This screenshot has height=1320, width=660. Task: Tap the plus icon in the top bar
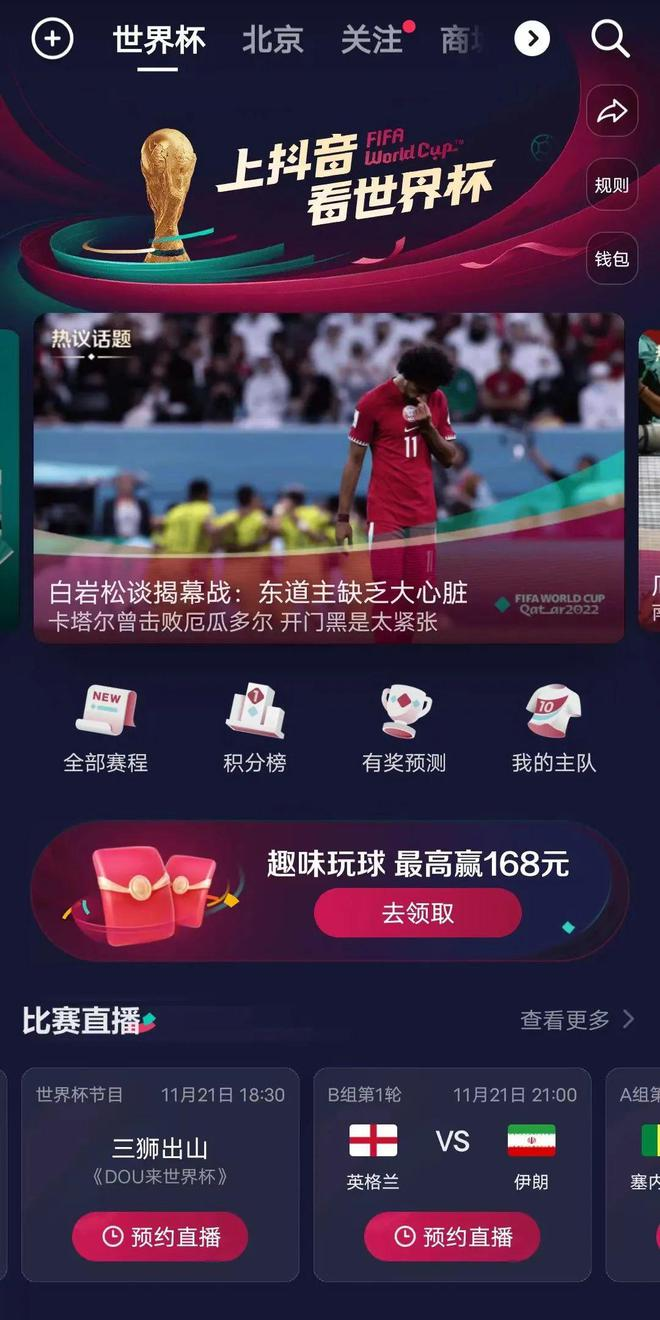pos(52,40)
